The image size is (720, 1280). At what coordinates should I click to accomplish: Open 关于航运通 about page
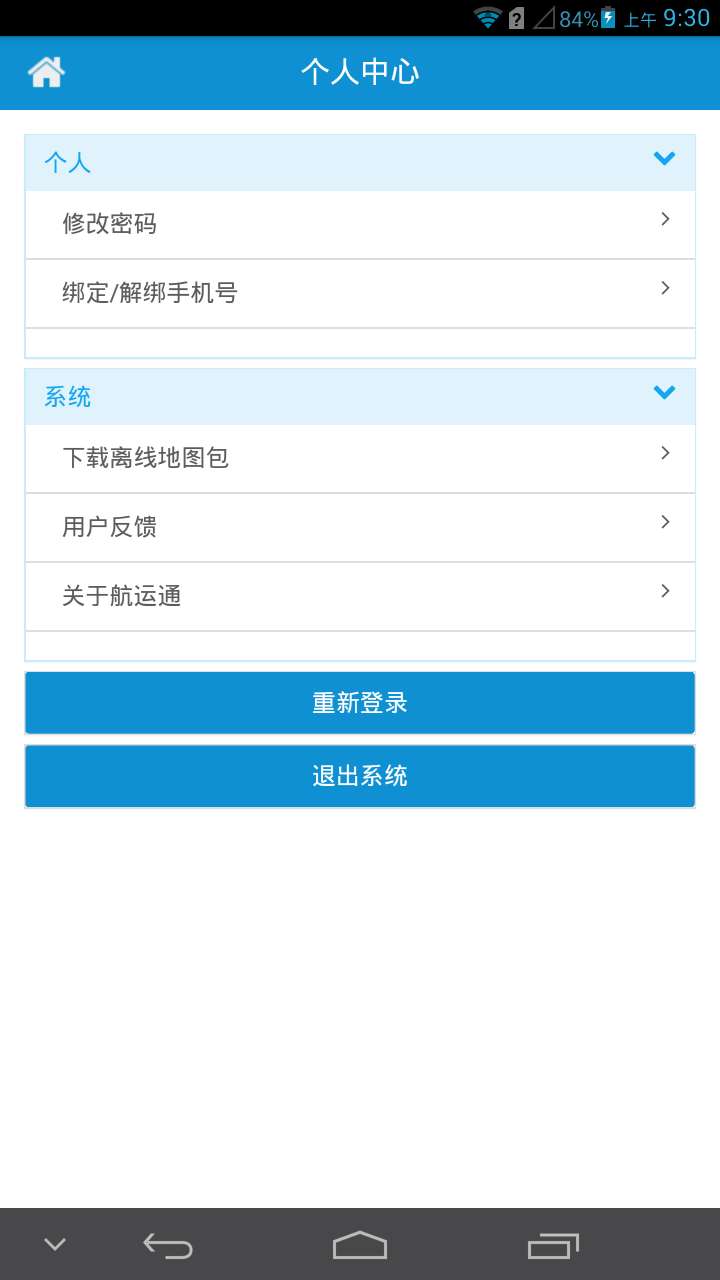[x=360, y=597]
